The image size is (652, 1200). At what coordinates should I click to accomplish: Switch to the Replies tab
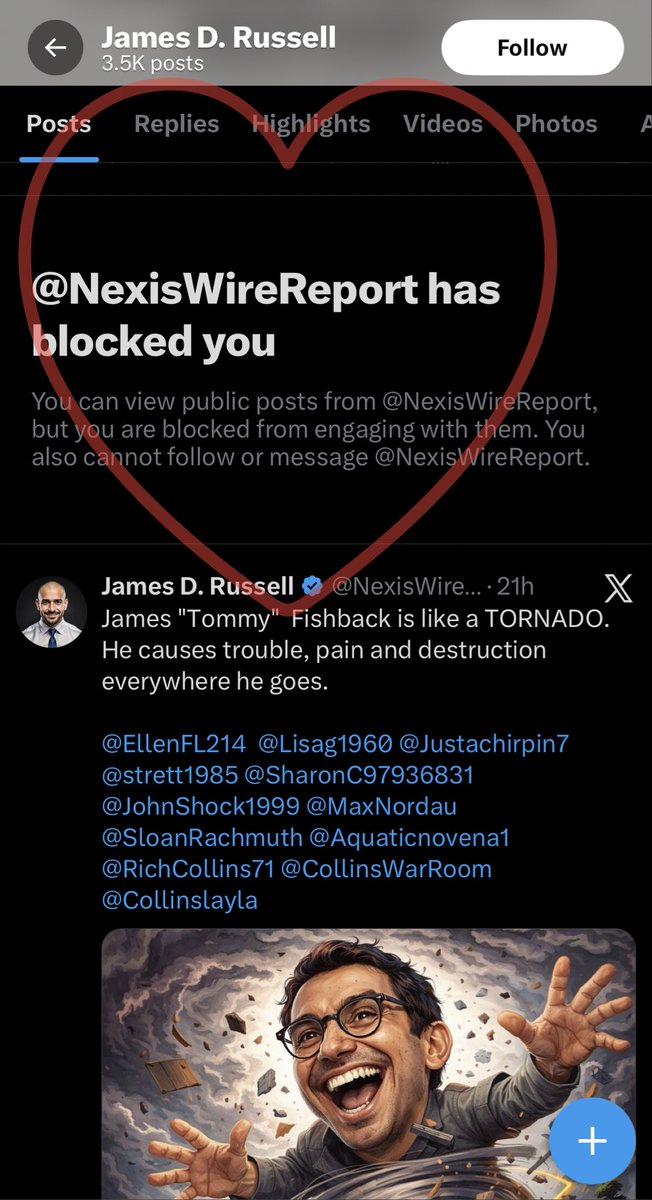point(176,124)
